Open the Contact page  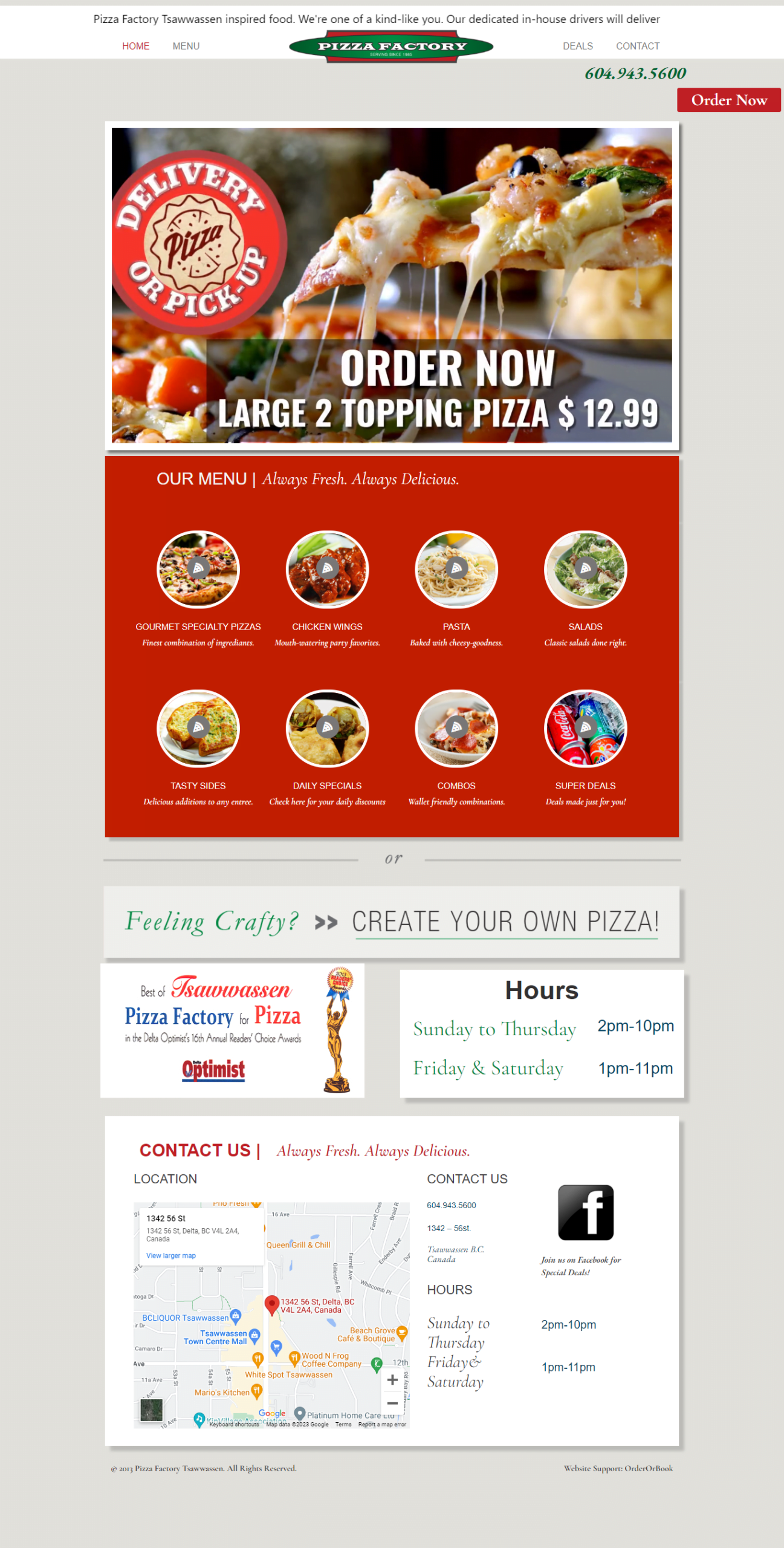[637, 46]
